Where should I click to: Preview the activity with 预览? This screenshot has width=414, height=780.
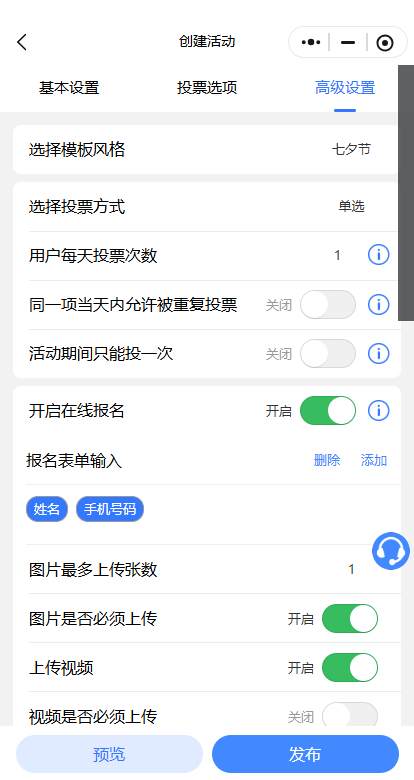coord(109,754)
